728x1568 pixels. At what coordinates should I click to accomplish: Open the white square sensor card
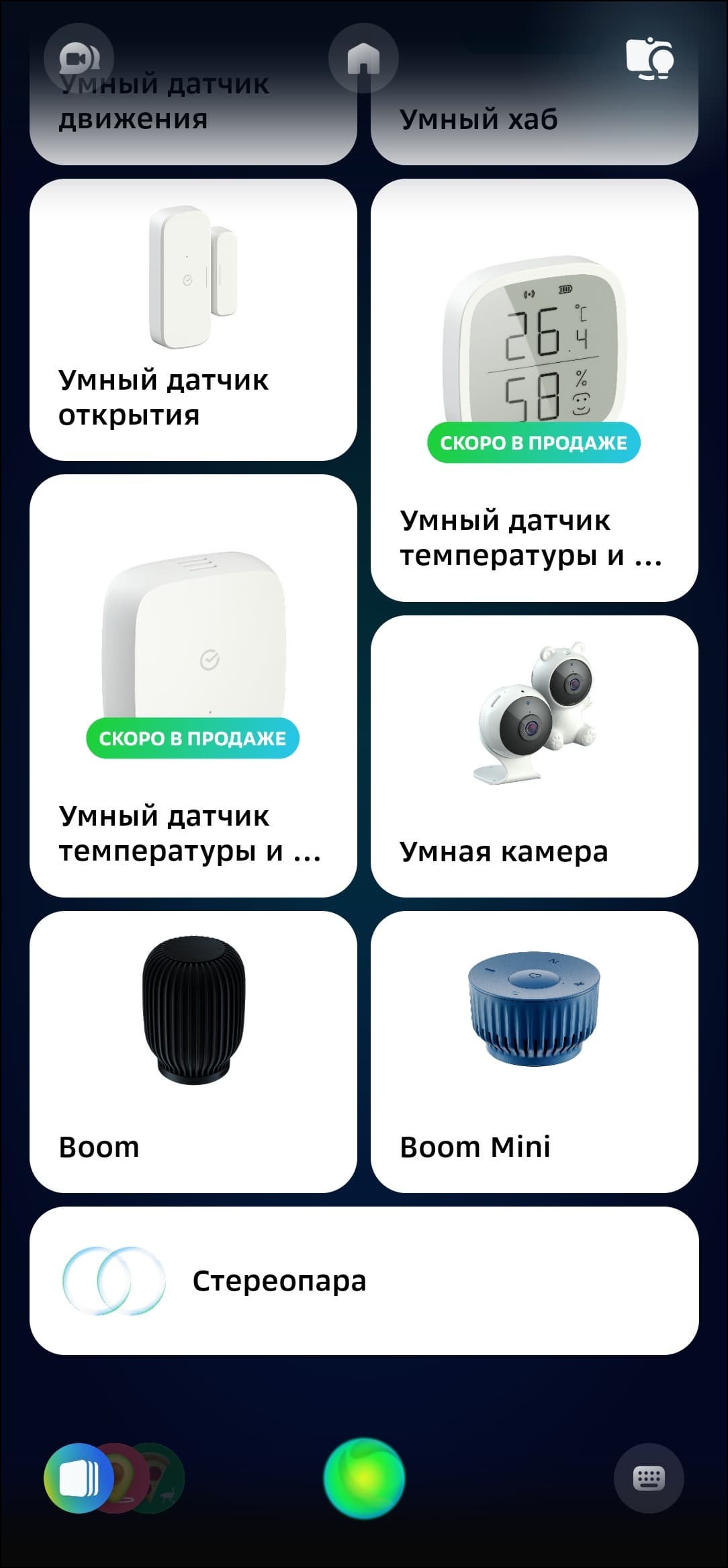pyautogui.click(x=193, y=685)
